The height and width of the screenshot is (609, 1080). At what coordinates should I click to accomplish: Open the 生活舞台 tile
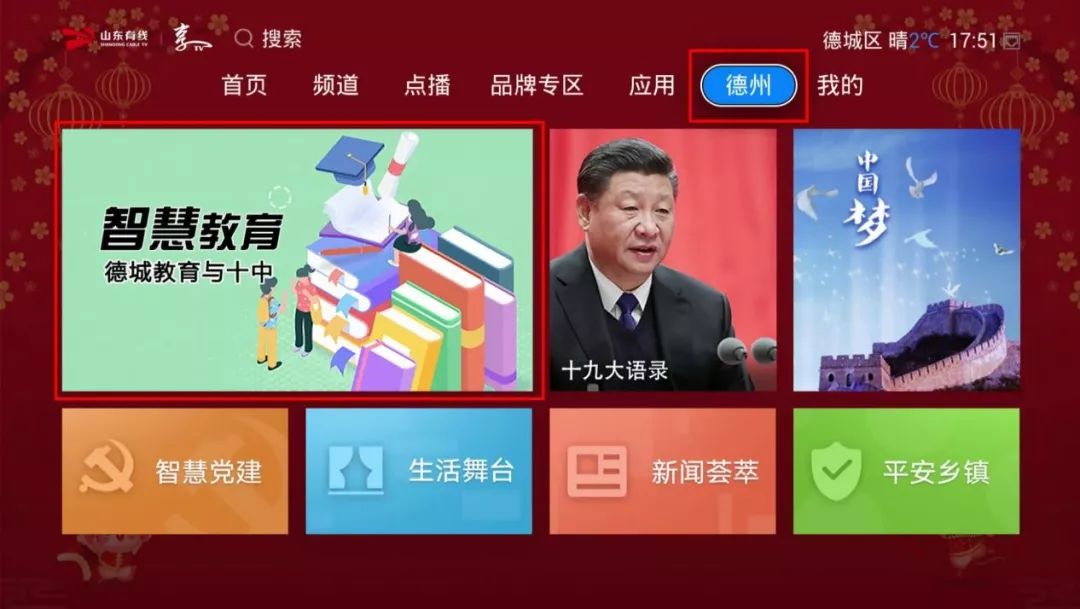coord(418,471)
